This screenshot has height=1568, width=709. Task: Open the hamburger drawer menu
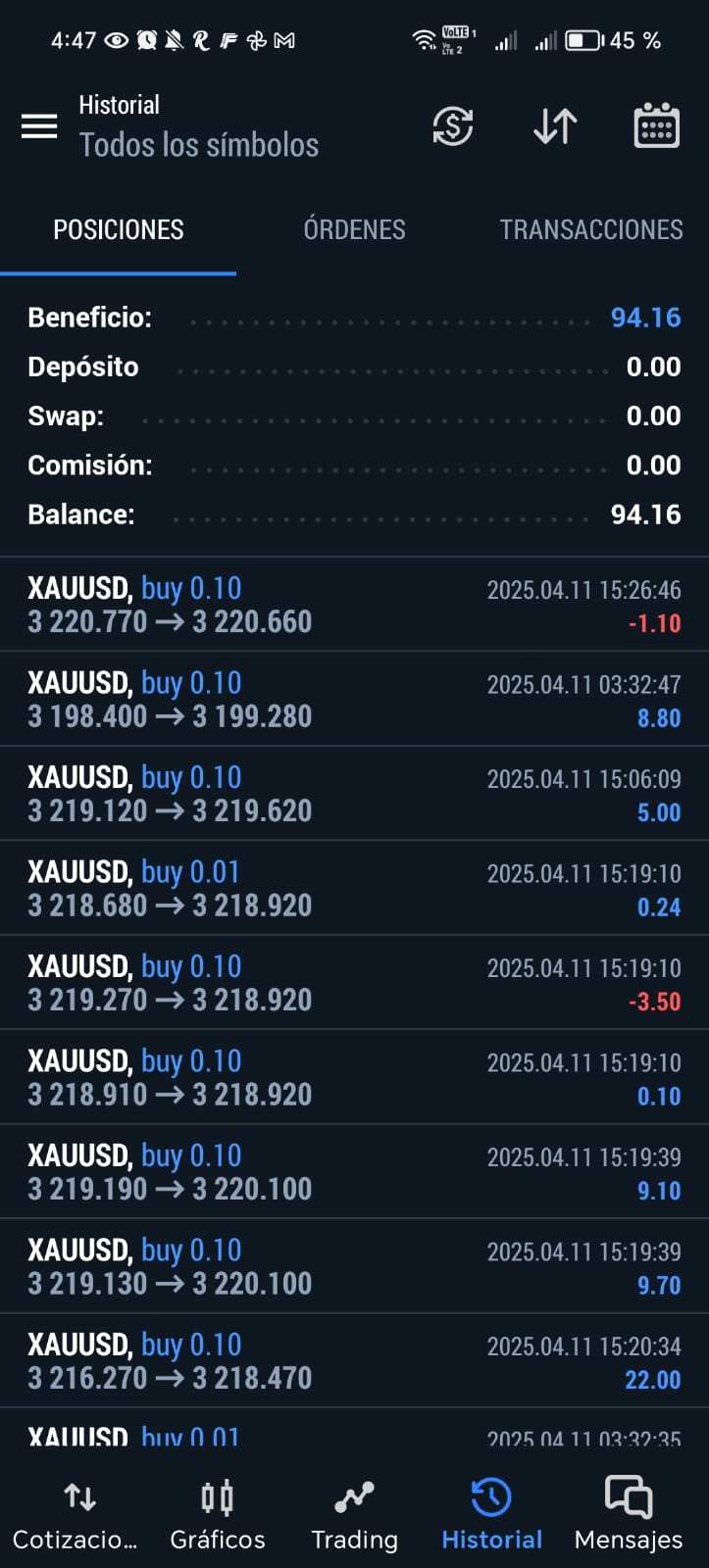[x=39, y=126]
